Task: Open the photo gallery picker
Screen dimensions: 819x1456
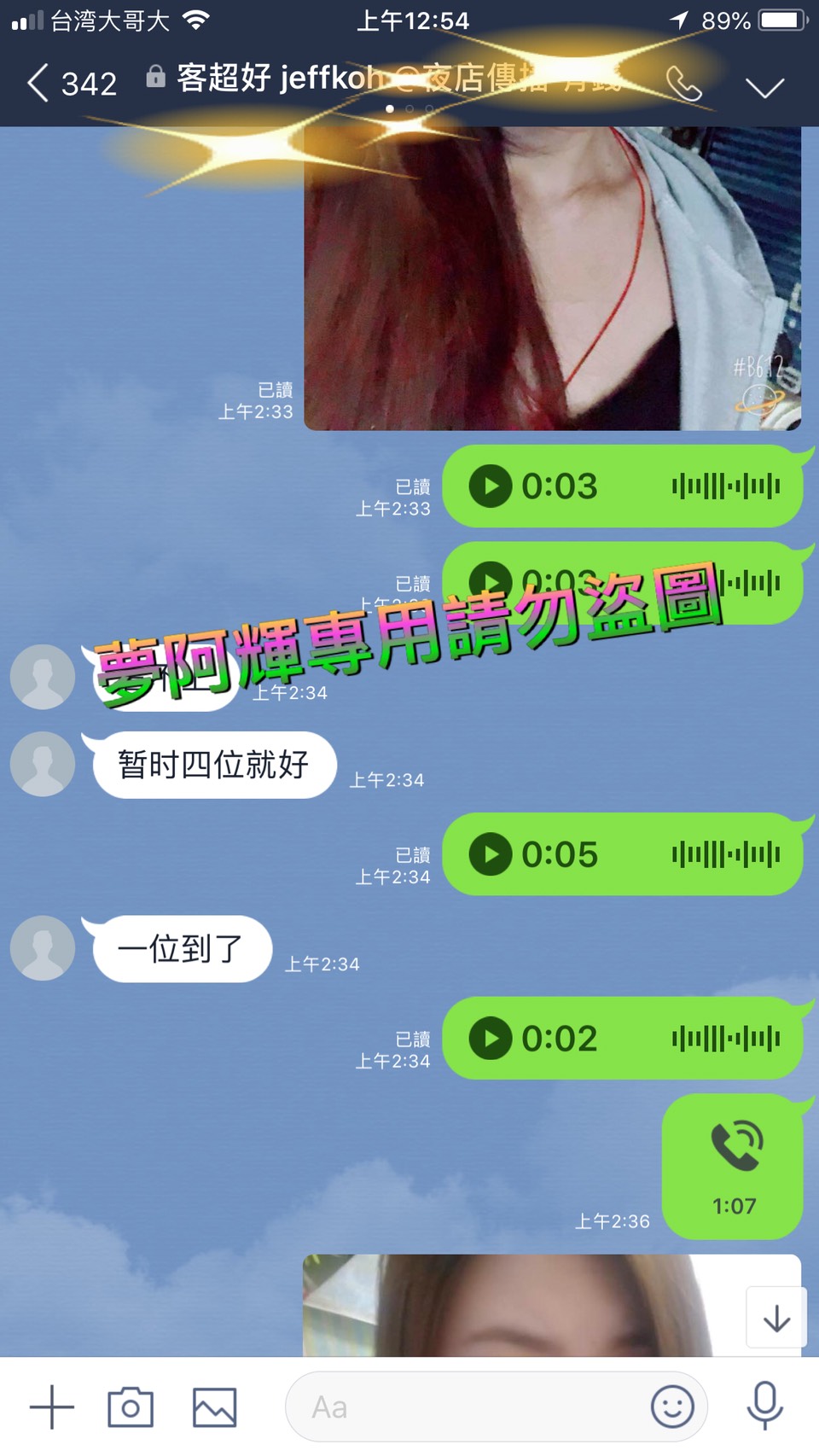Action: click(214, 1407)
